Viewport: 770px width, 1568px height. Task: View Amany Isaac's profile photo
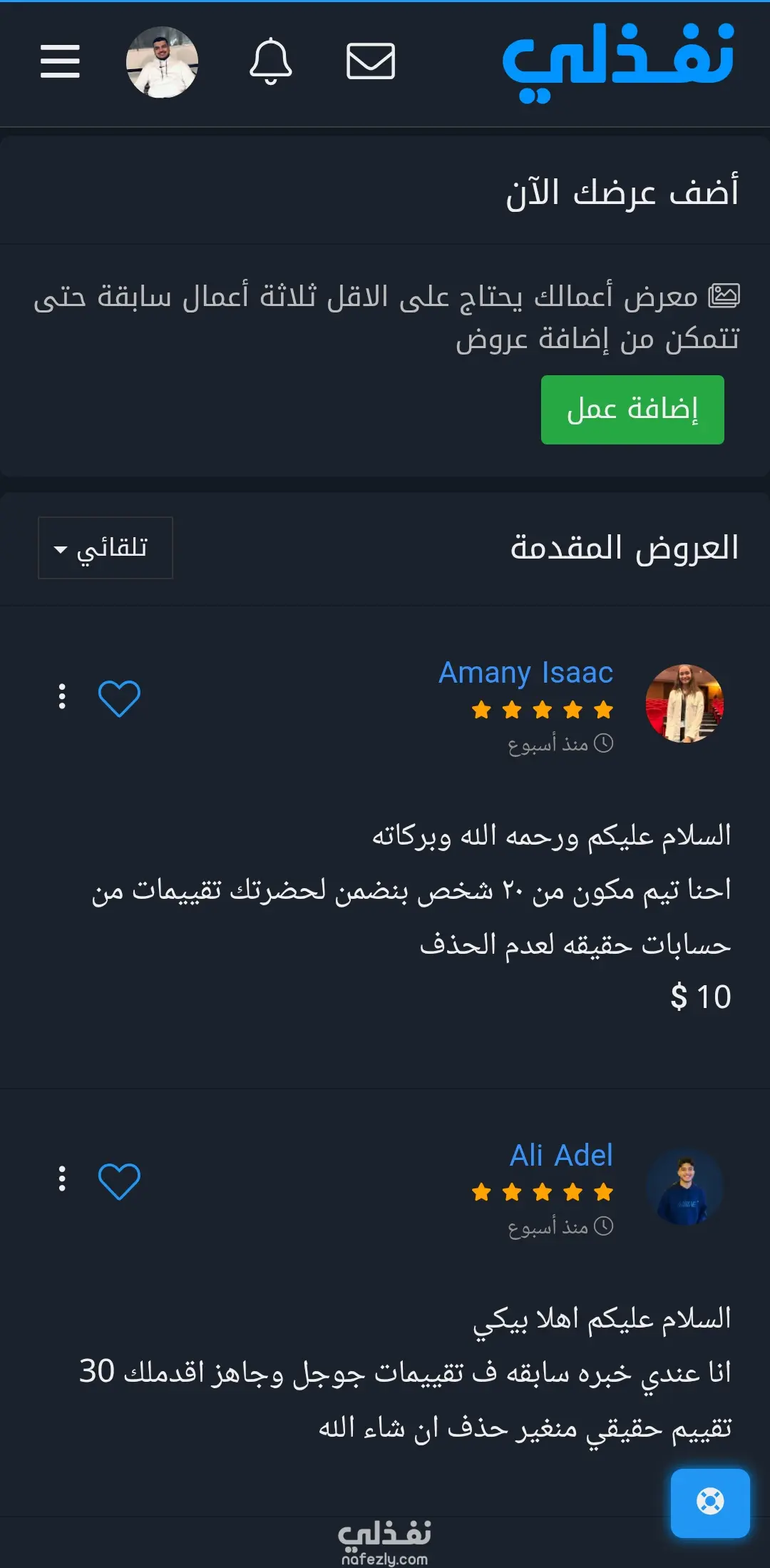point(684,703)
